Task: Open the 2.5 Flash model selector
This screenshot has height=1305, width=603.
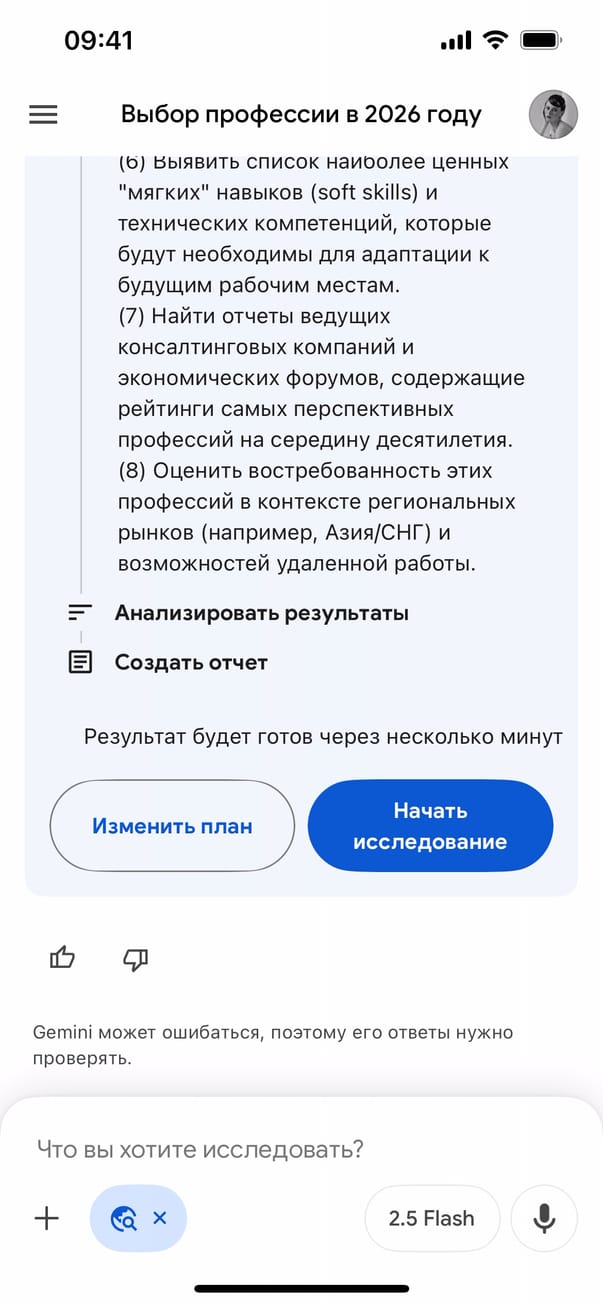Action: click(x=431, y=1218)
